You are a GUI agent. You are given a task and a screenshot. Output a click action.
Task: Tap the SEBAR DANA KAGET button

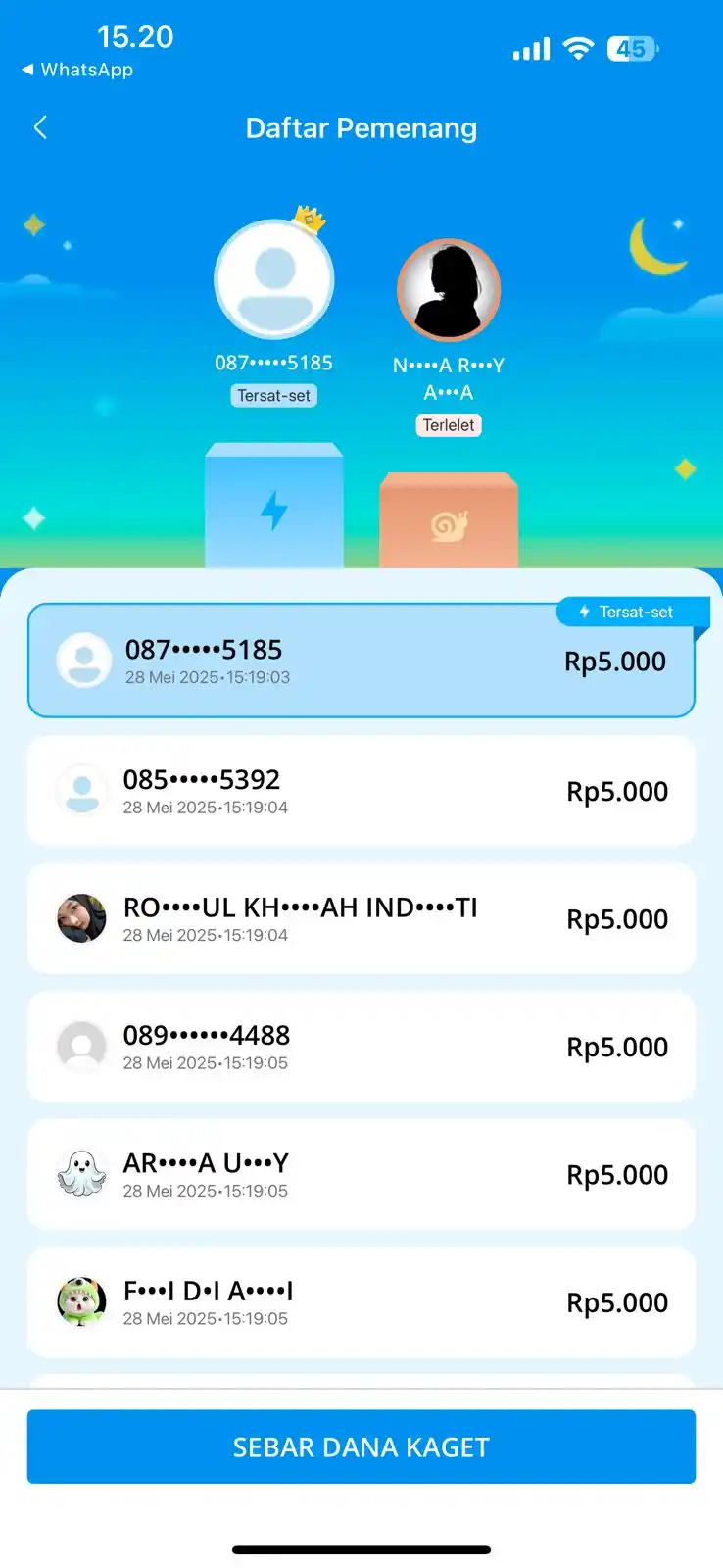361,1446
